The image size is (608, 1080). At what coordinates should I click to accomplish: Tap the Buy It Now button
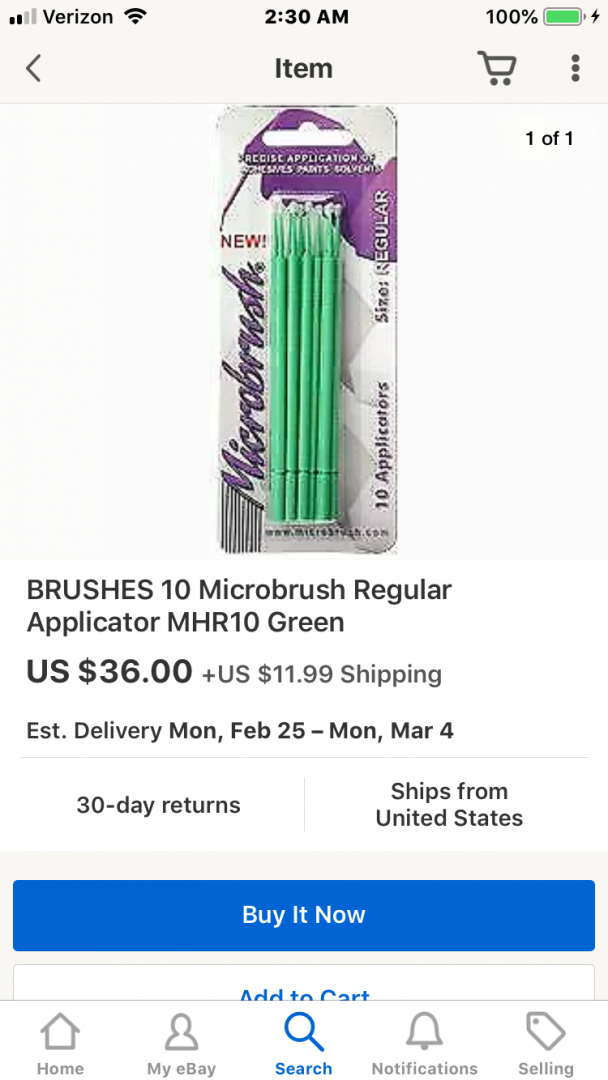tap(304, 915)
